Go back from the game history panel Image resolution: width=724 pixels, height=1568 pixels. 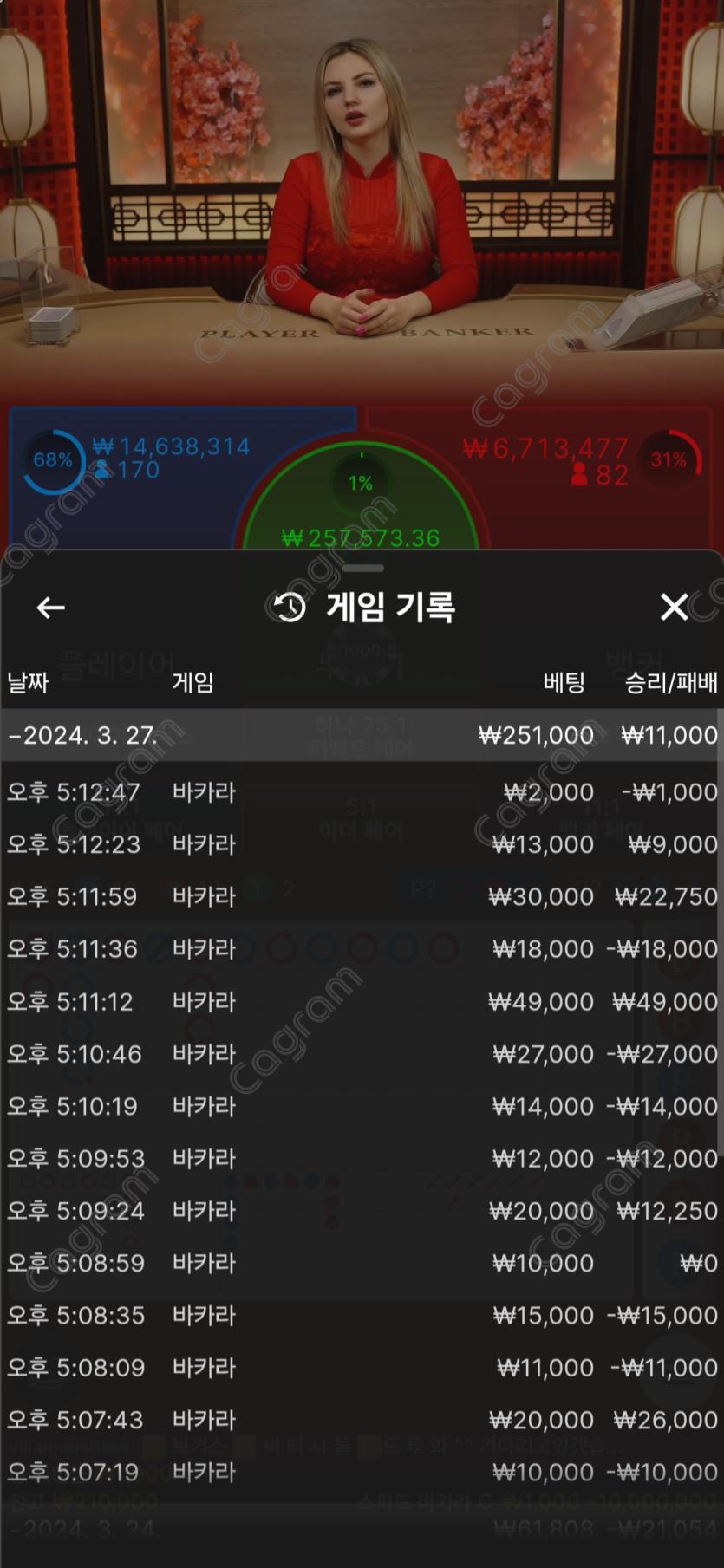(50, 608)
